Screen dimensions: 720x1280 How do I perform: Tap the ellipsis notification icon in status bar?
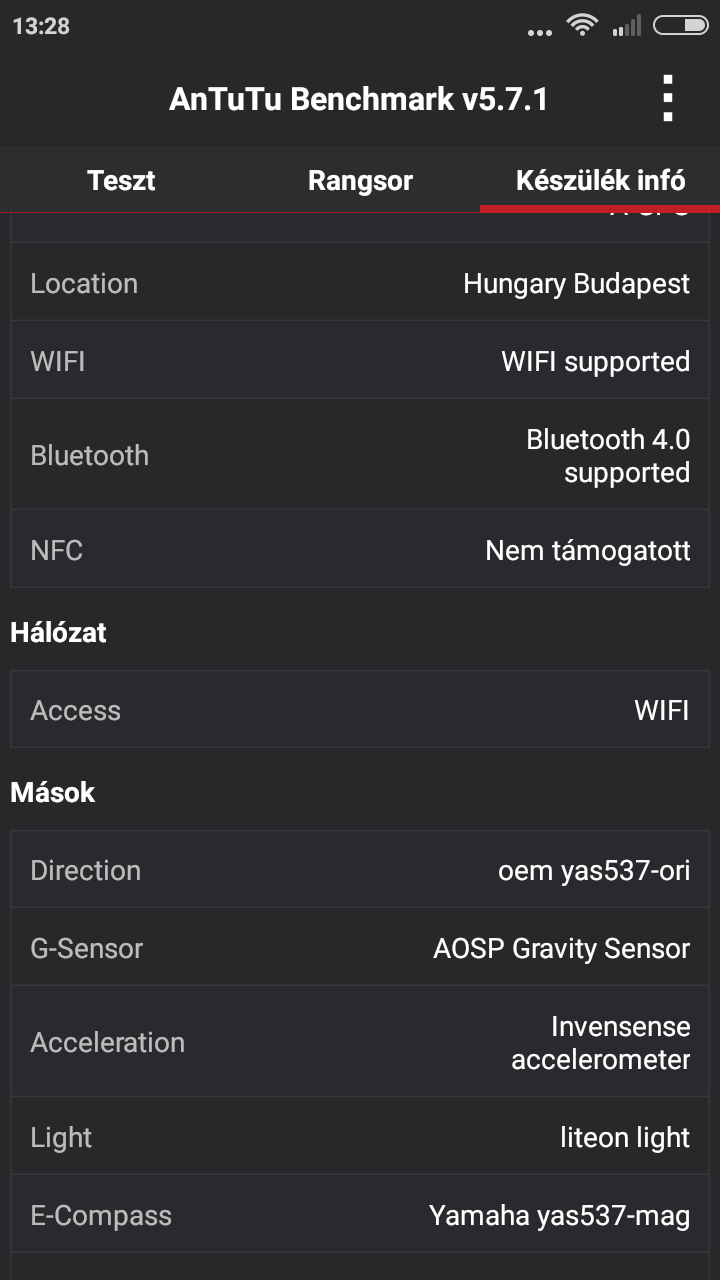[540, 31]
